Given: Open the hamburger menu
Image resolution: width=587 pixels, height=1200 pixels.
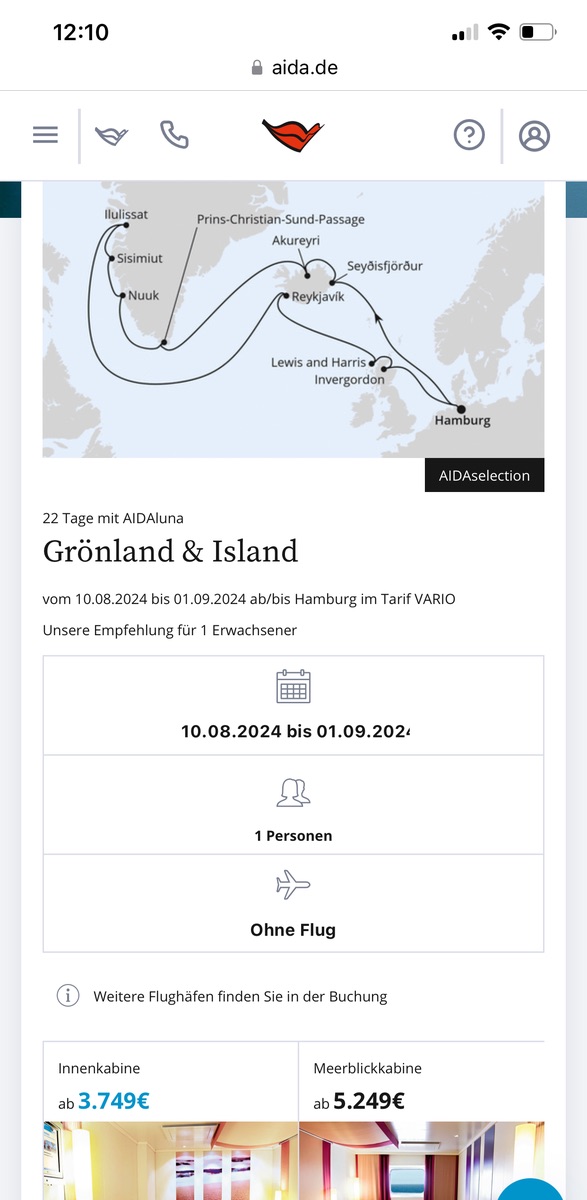Looking at the screenshot, I should (x=45, y=135).
